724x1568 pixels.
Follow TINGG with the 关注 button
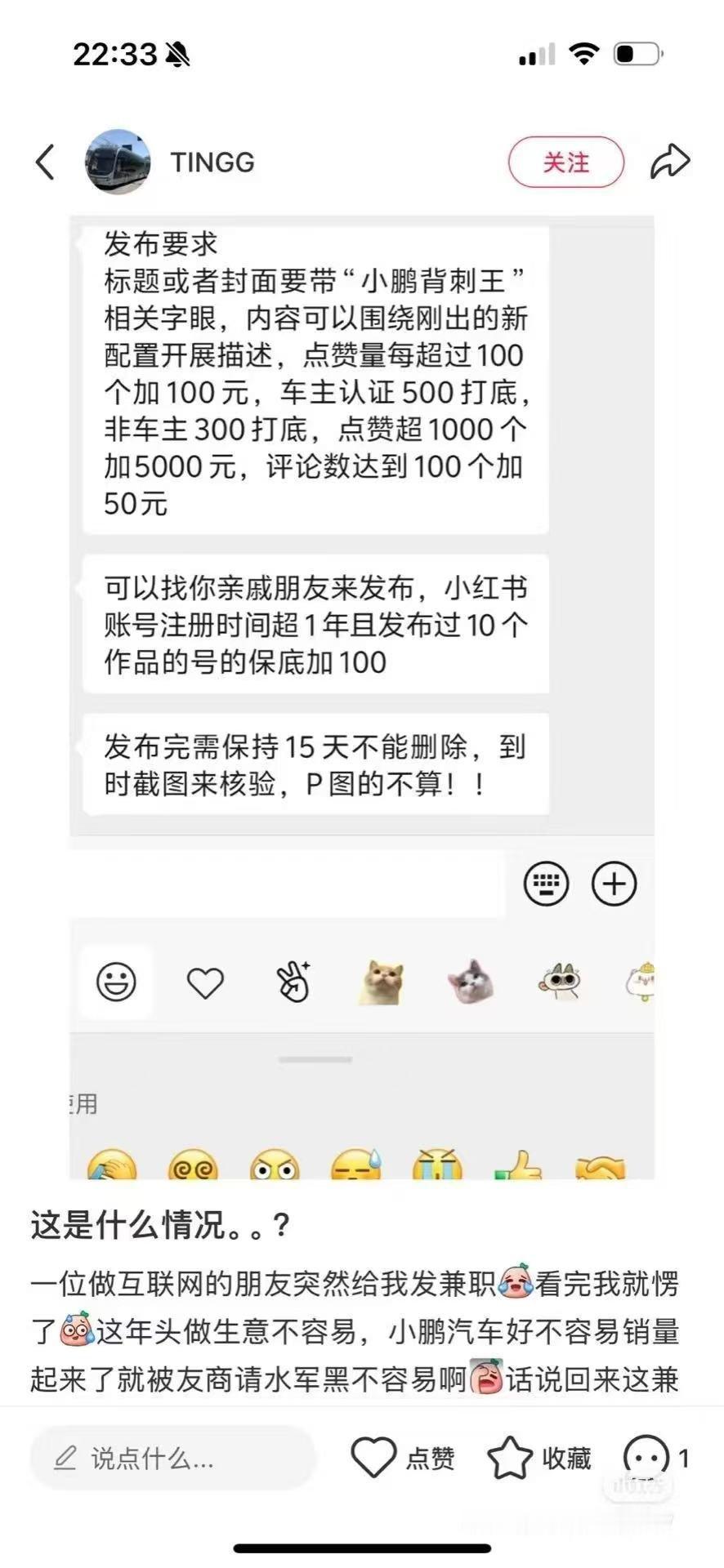[x=565, y=162]
